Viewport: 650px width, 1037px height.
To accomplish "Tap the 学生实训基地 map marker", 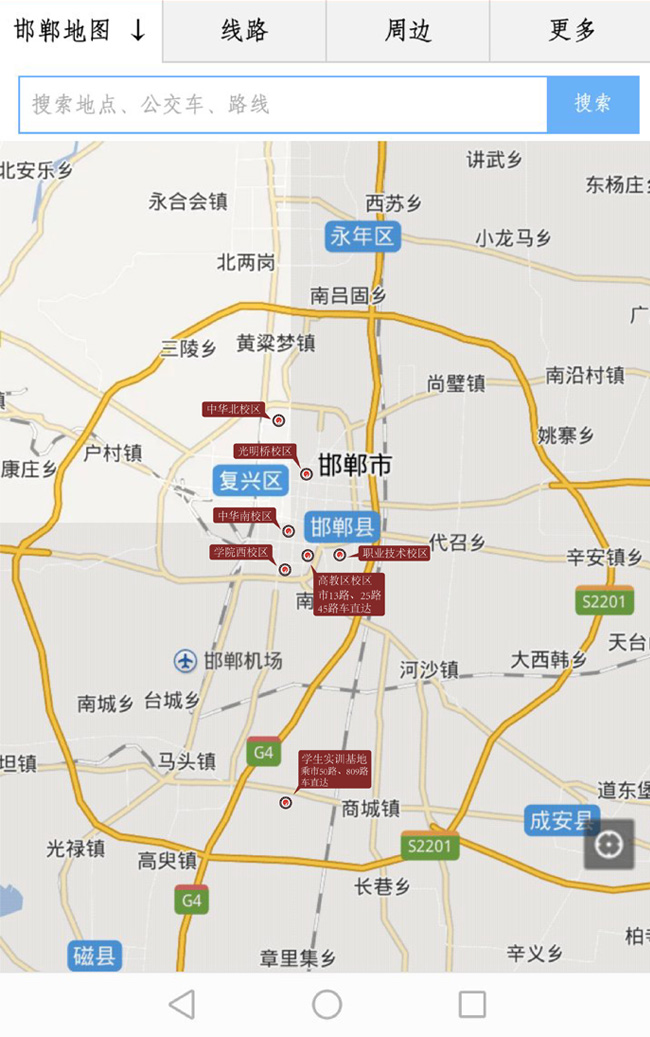I will coord(286,802).
